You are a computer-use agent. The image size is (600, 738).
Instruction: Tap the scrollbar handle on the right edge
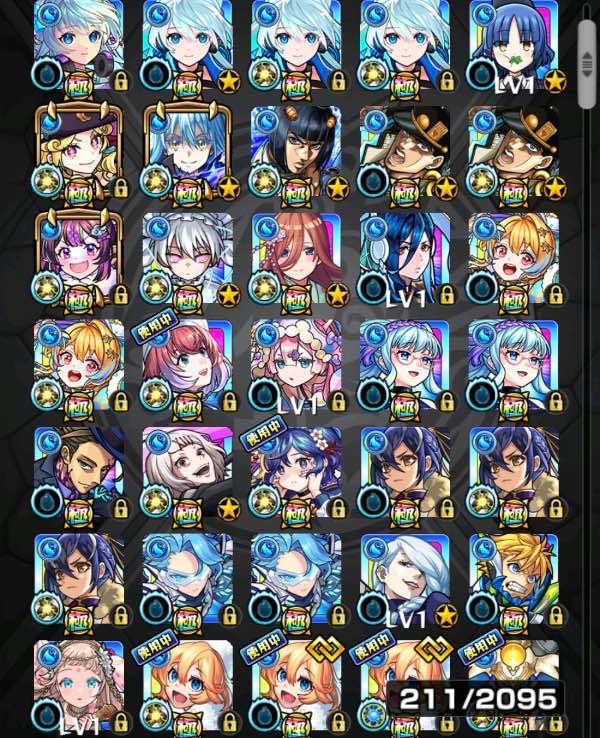coord(587,64)
